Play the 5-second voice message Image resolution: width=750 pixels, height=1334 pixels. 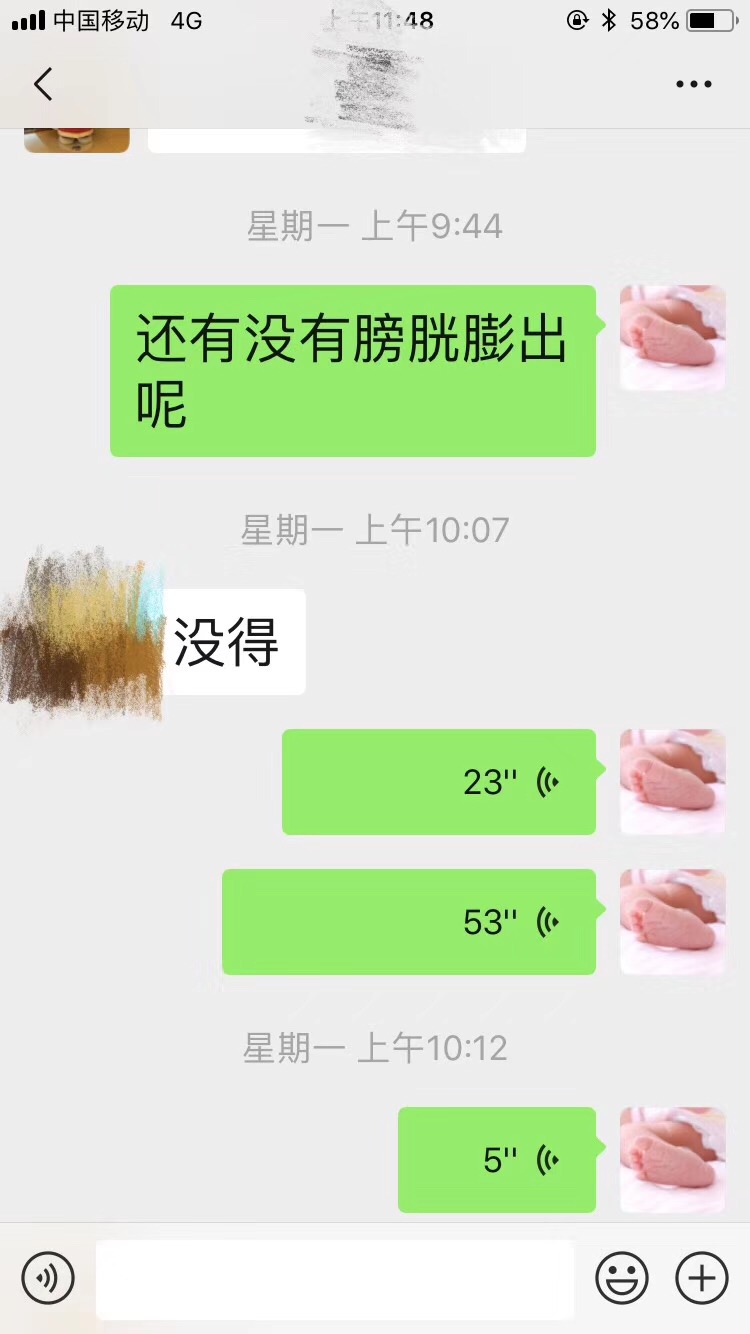496,1160
